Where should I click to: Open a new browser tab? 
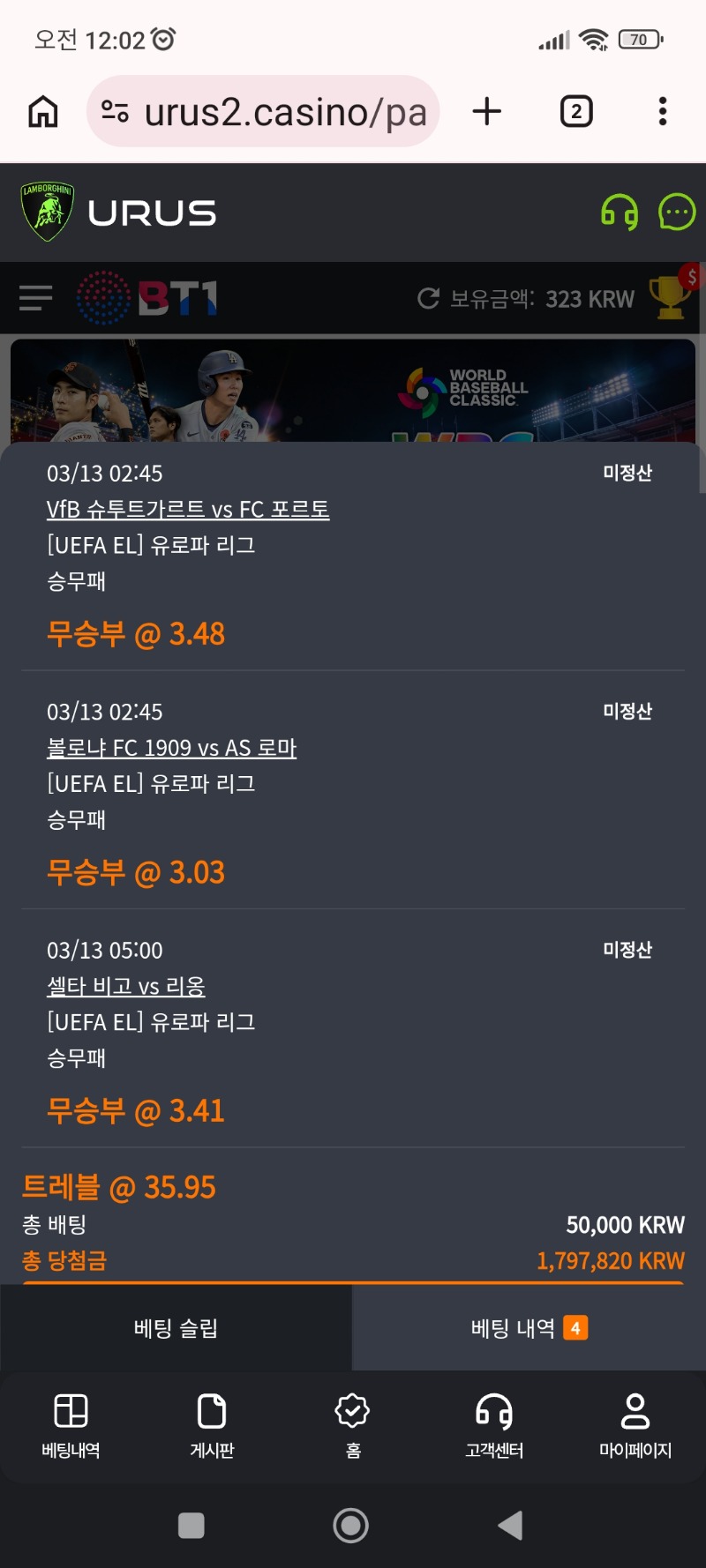point(487,112)
